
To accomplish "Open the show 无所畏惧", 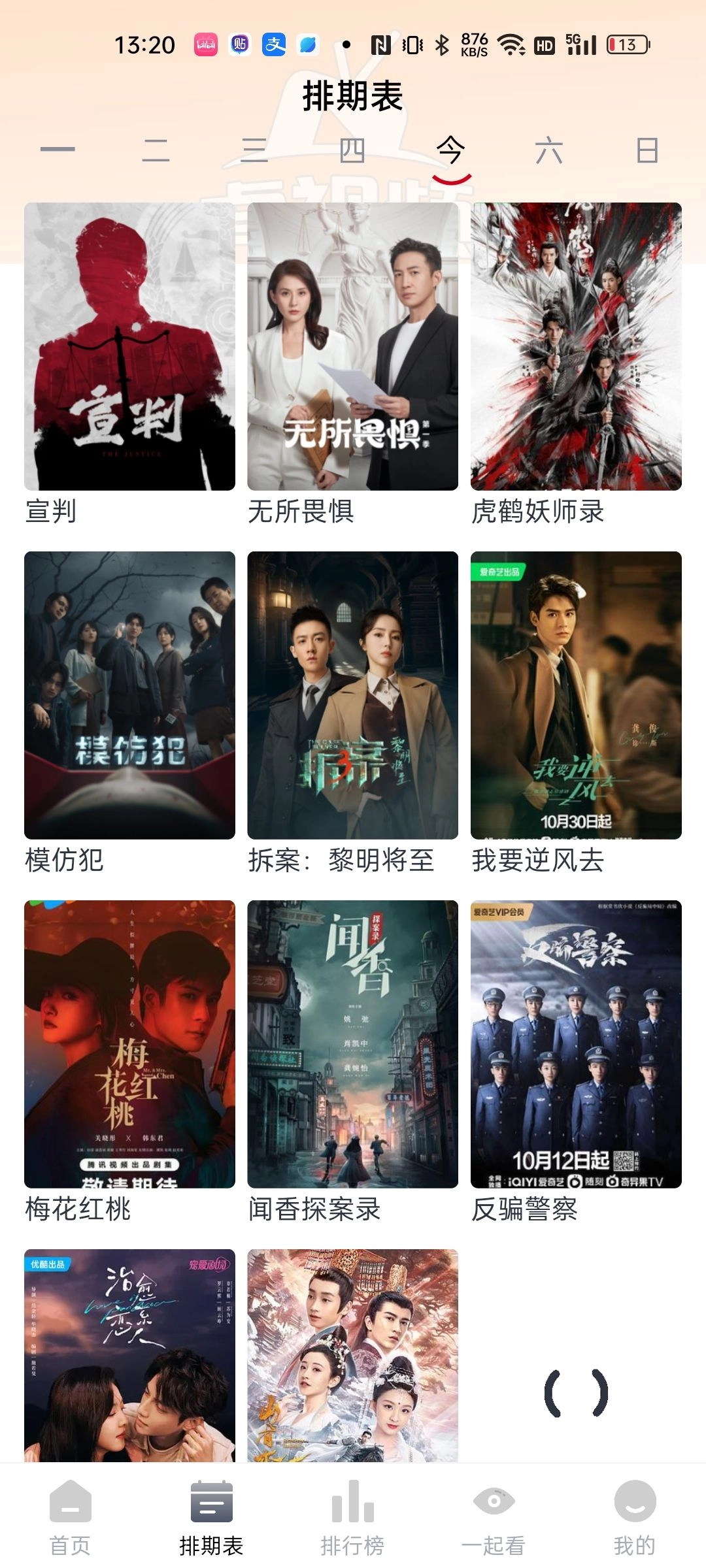I will pos(352,346).
